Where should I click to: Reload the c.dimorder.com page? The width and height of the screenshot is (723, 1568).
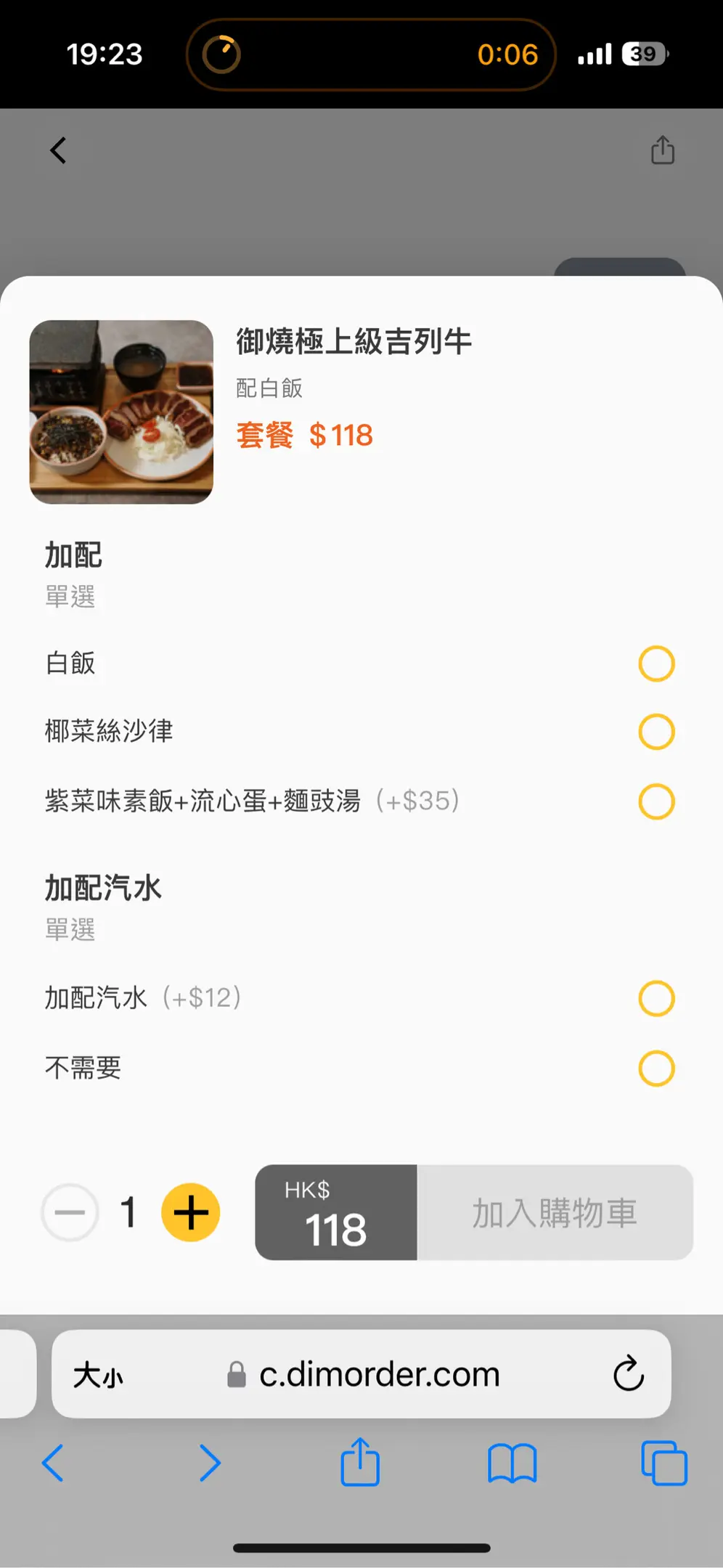[x=629, y=1373]
